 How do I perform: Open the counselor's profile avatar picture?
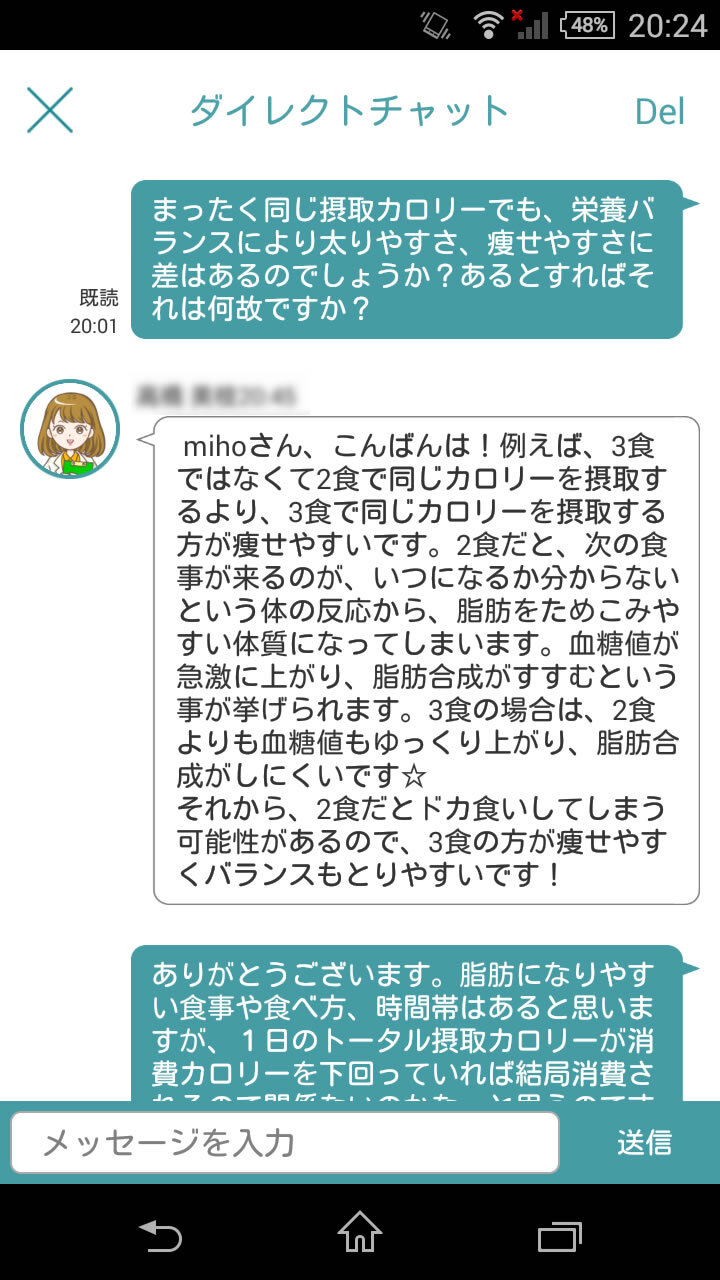[68, 428]
